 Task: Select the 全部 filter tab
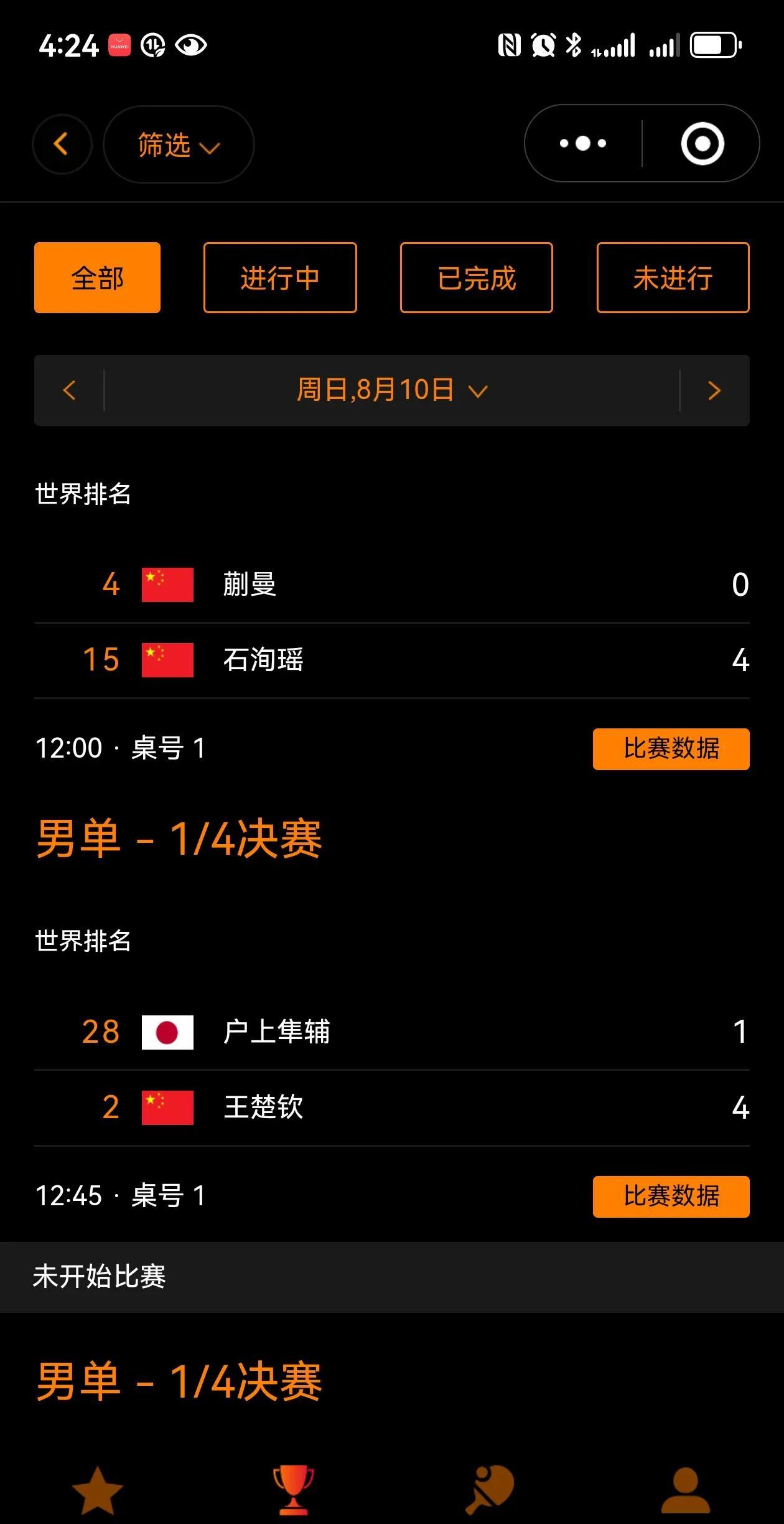coord(97,278)
